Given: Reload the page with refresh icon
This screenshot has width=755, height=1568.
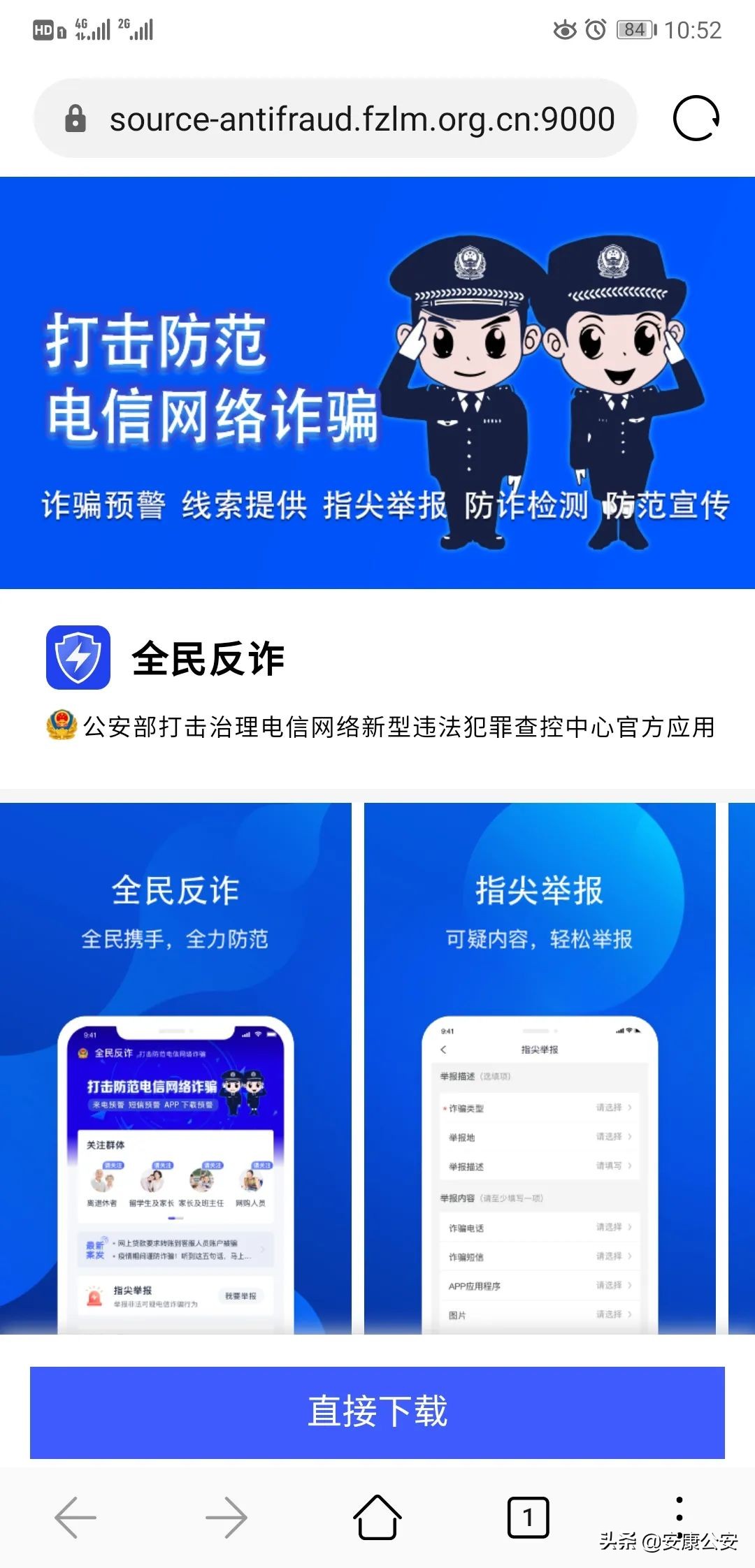Looking at the screenshot, I should pos(696,118).
